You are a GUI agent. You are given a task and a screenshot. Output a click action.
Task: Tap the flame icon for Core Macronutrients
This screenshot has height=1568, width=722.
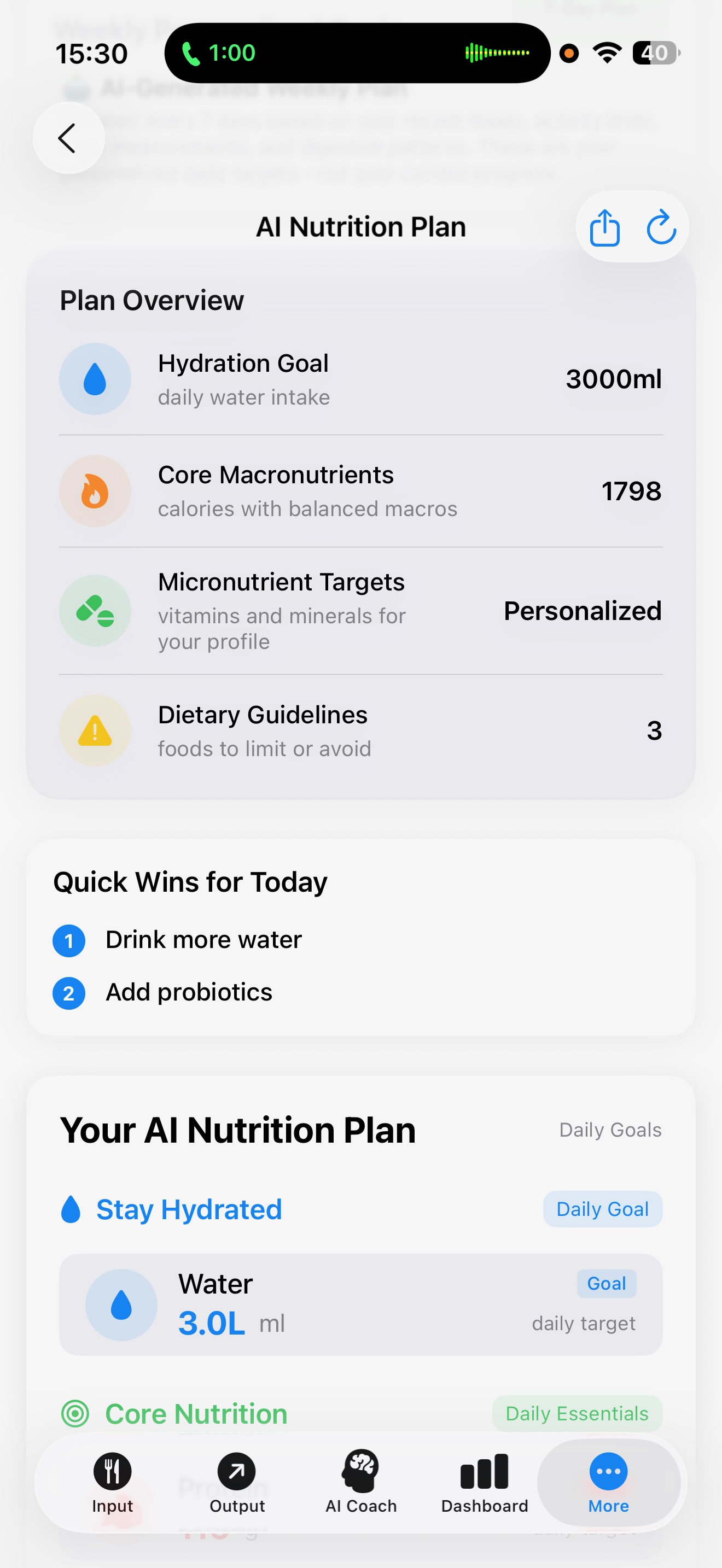pos(95,490)
